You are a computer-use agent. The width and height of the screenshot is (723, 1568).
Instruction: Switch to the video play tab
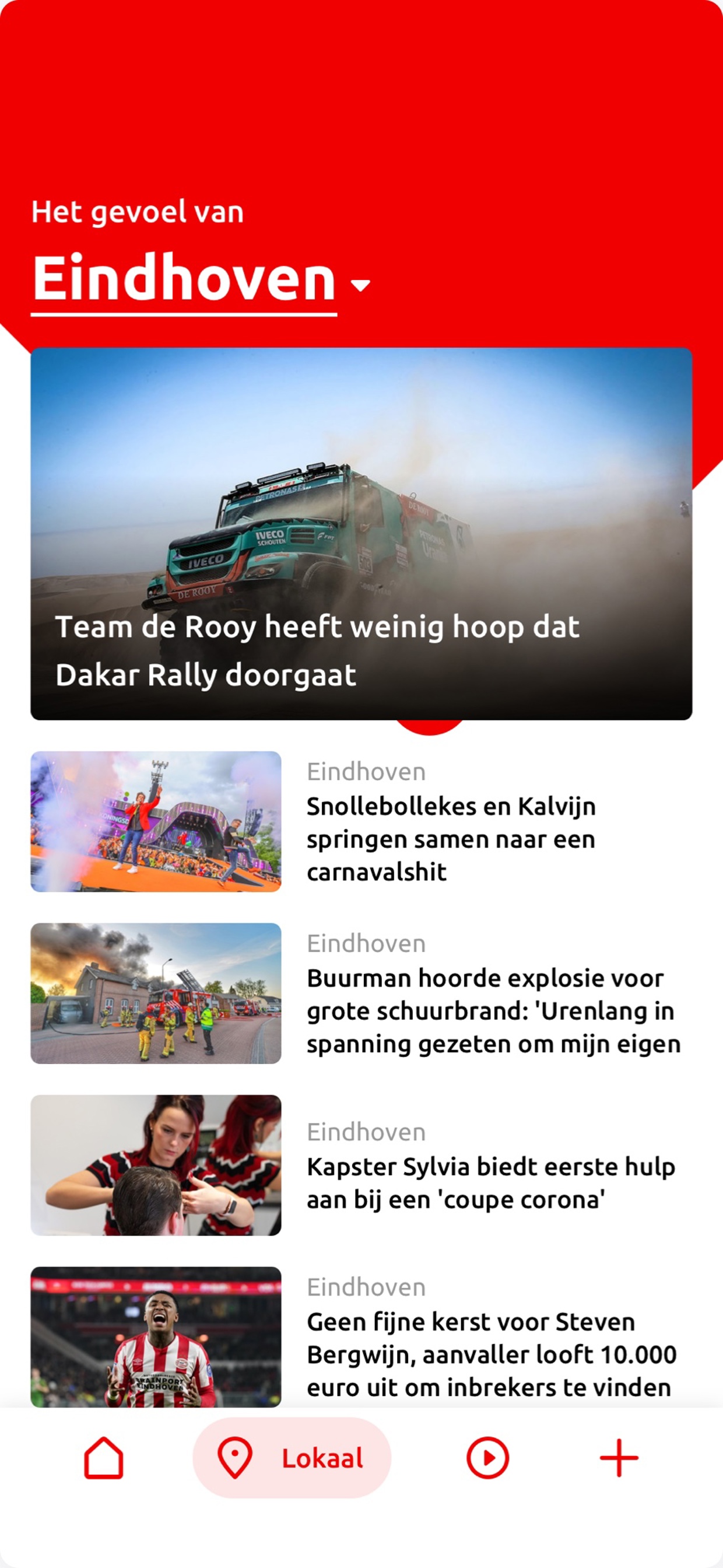[487, 1458]
